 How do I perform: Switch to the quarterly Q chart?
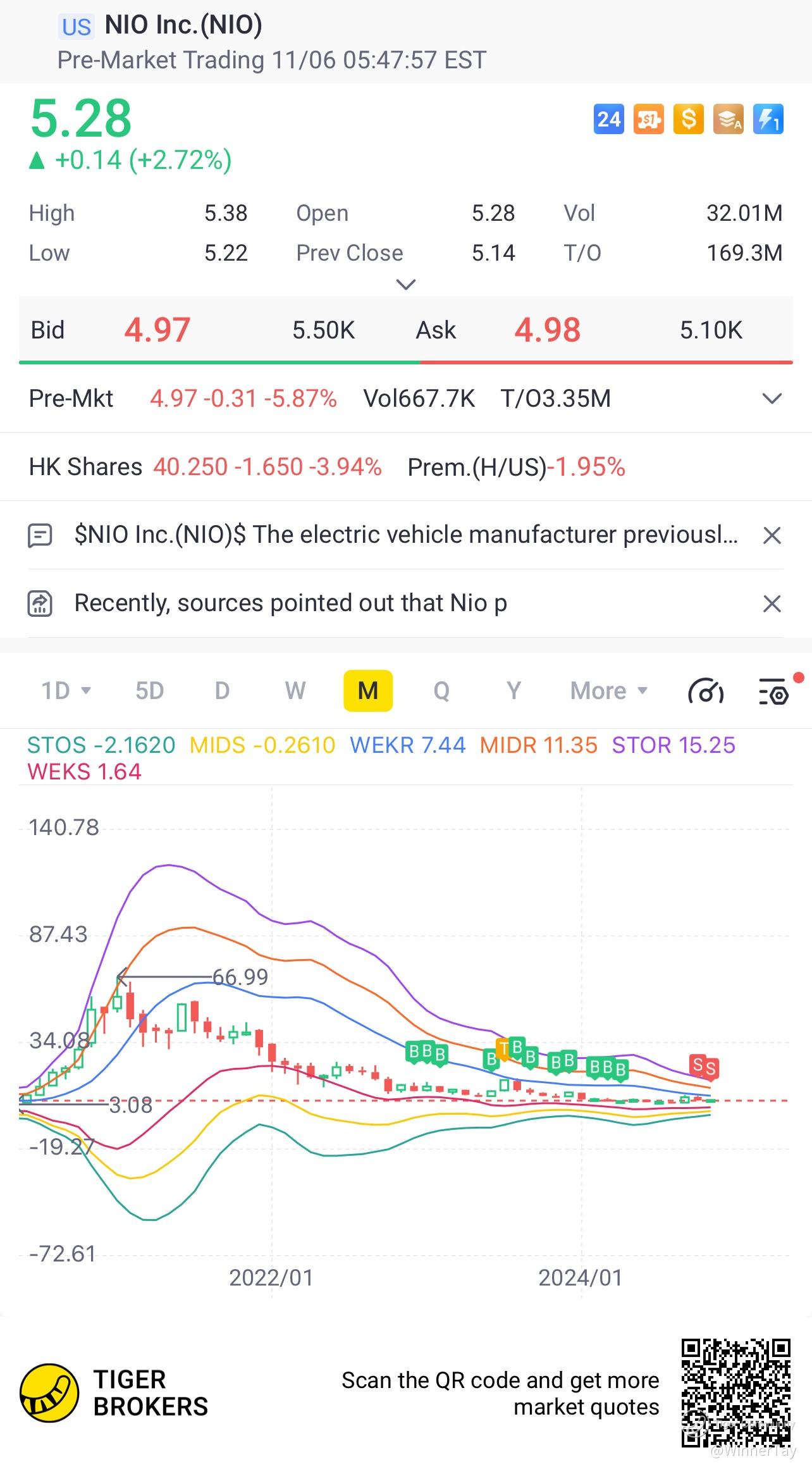pos(441,691)
